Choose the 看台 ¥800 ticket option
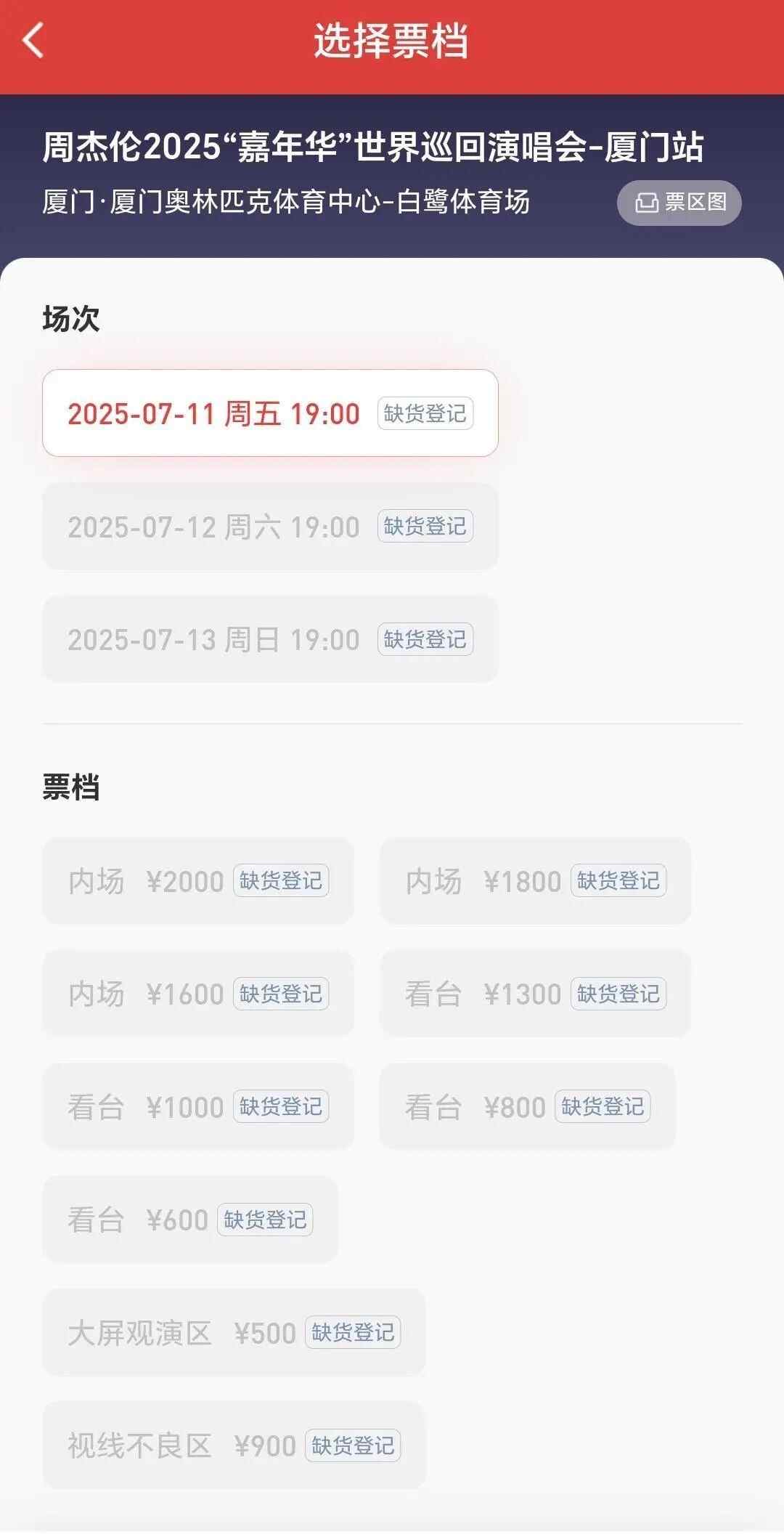The height and width of the screenshot is (1537, 784). tap(527, 1107)
